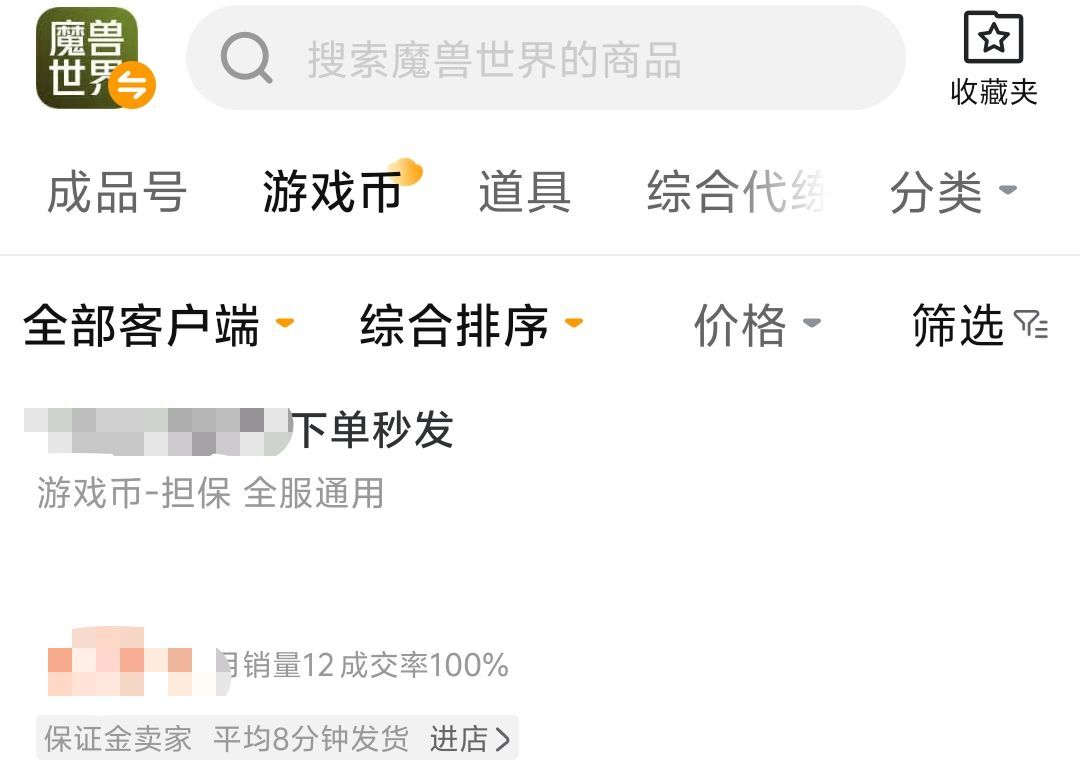Expand the 分类 category dropdown

951,192
